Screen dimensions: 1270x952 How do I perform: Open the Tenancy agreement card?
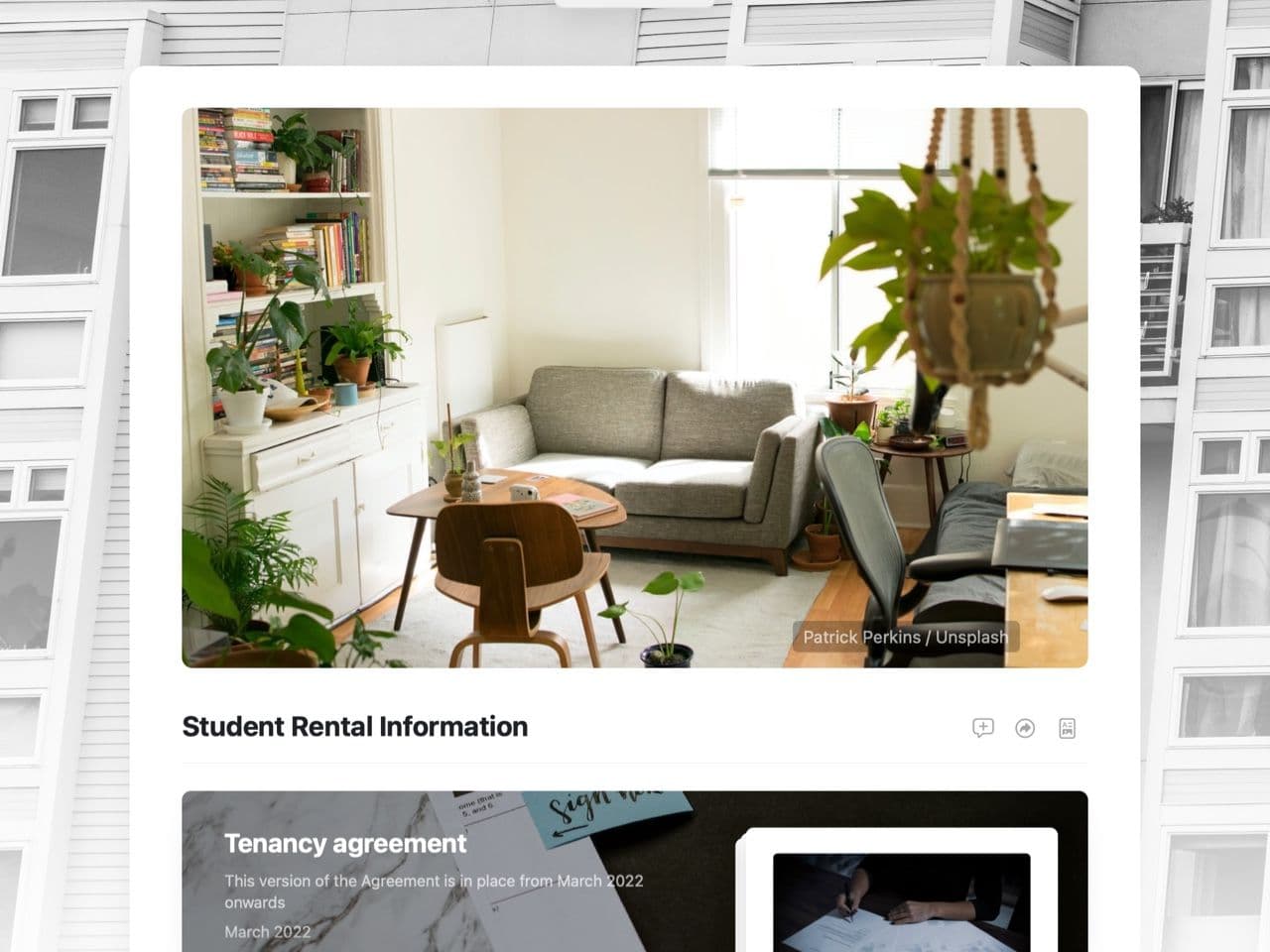tap(345, 844)
